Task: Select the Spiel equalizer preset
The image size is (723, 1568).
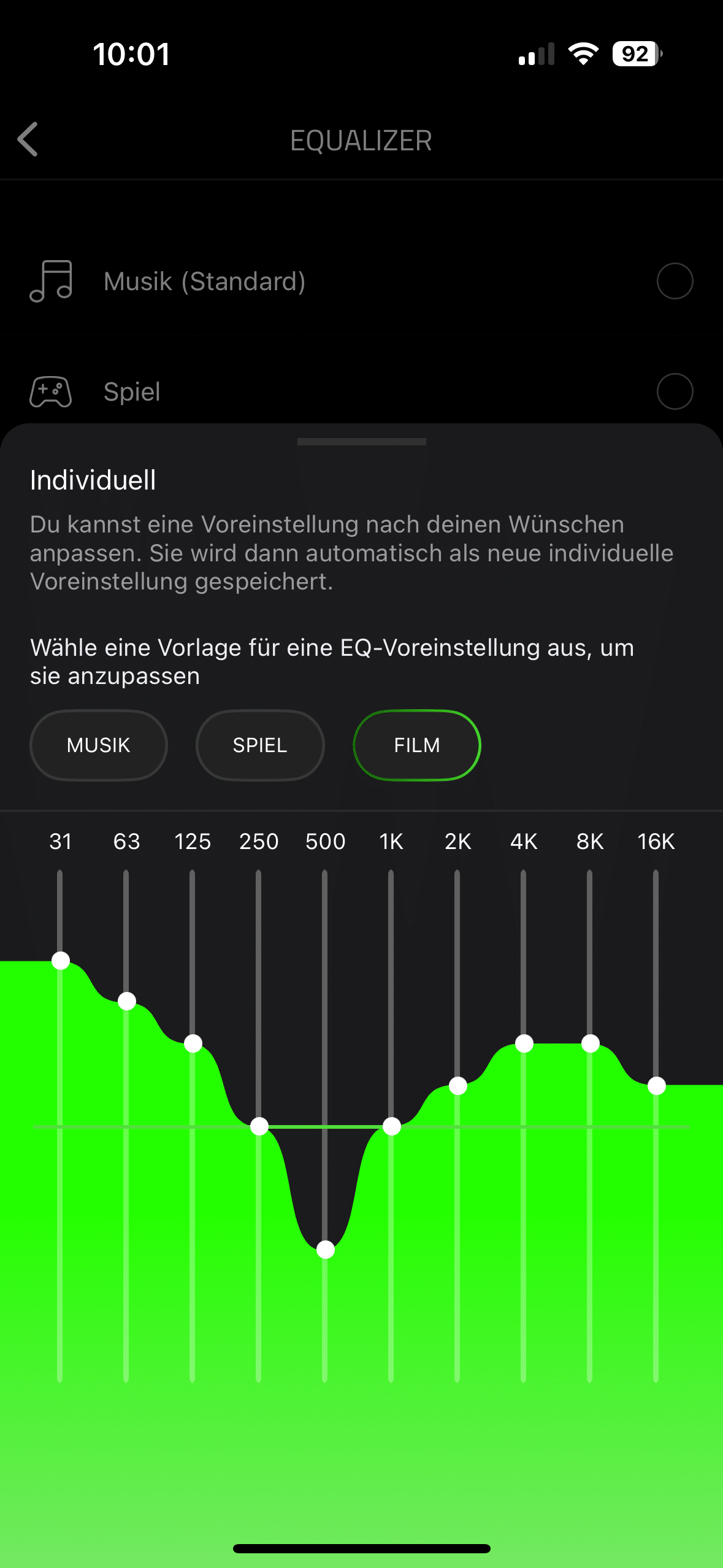Action: pos(675,391)
